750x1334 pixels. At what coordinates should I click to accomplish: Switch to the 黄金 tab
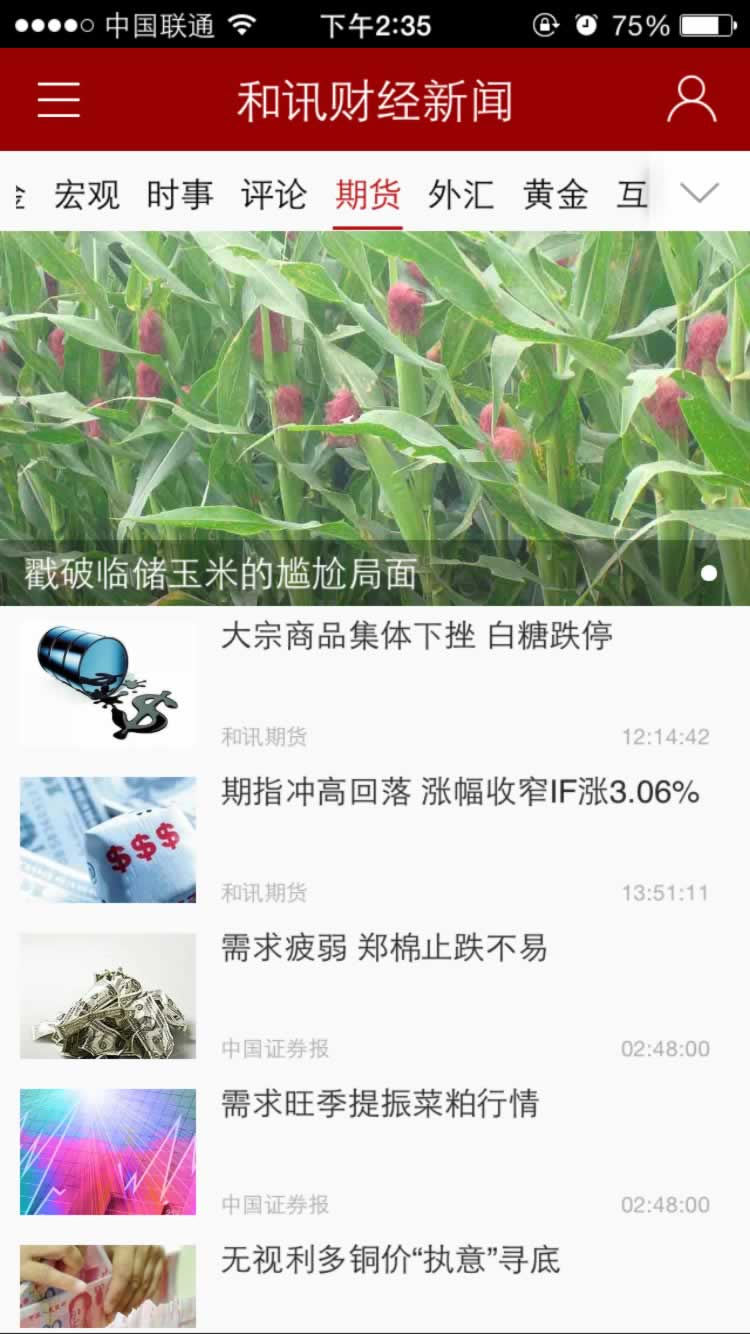point(555,194)
